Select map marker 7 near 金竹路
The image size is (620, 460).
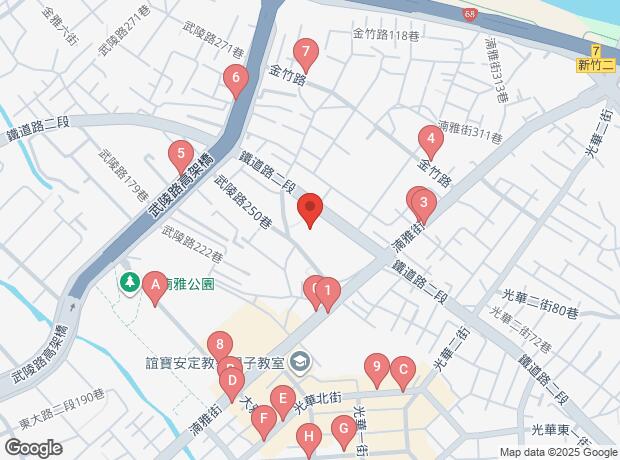[x=305, y=55]
